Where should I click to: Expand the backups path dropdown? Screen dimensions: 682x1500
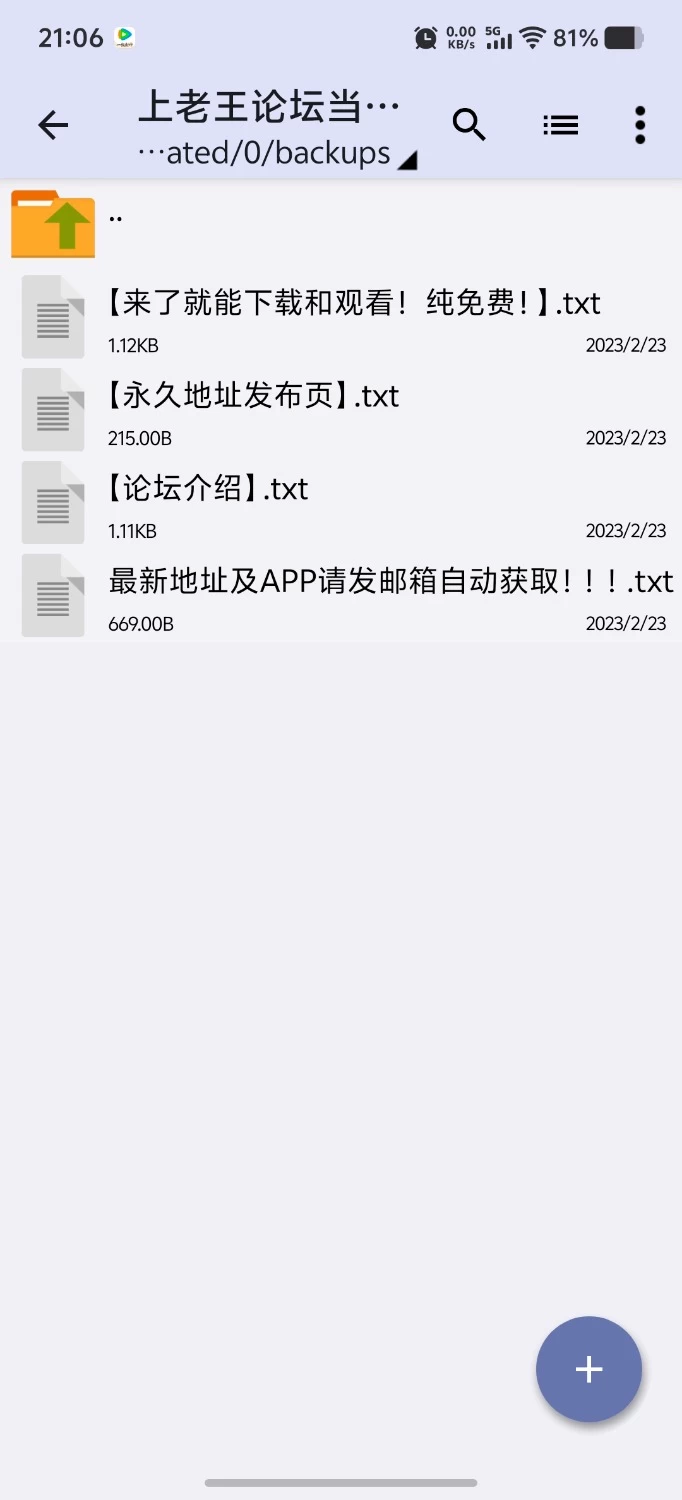[x=406, y=160]
